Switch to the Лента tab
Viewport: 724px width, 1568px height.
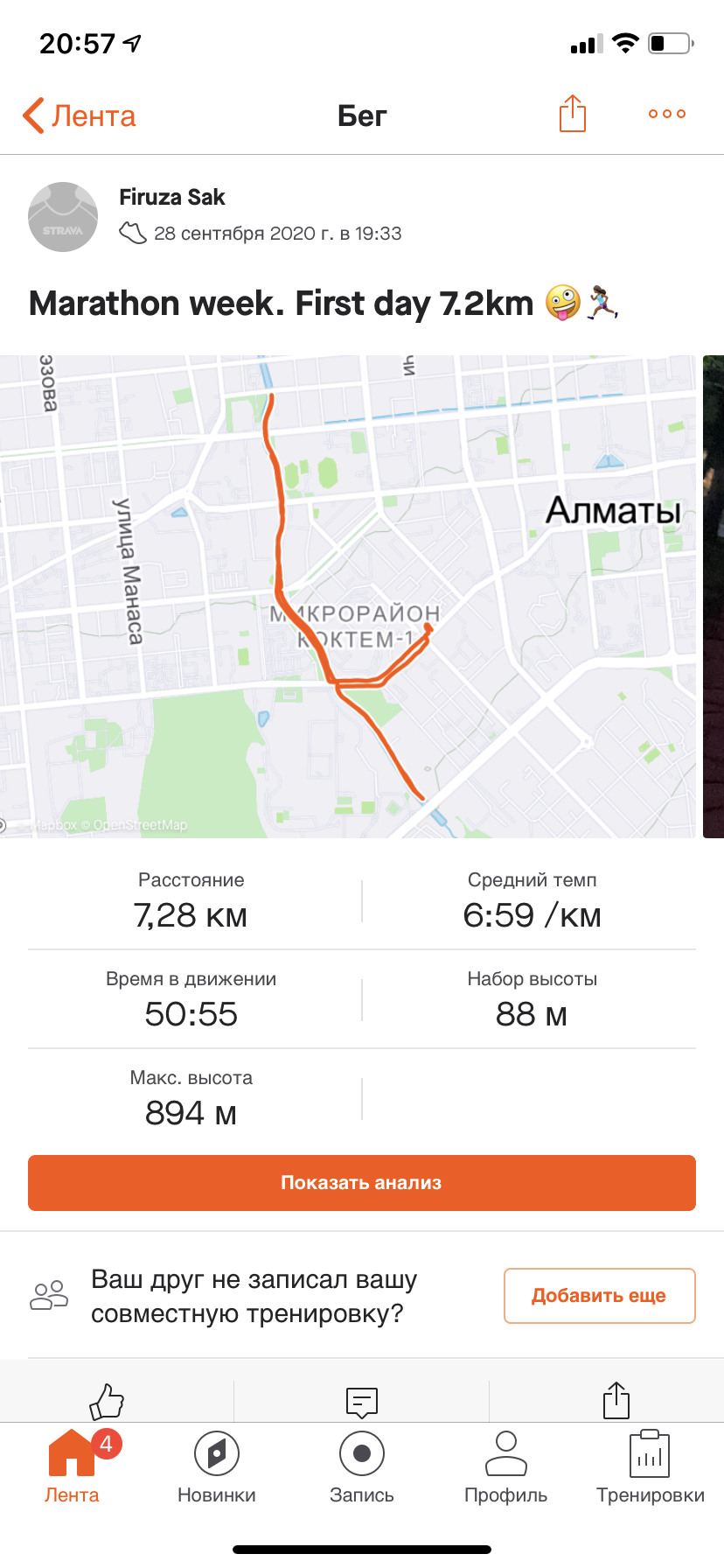pyautogui.click(x=72, y=1466)
